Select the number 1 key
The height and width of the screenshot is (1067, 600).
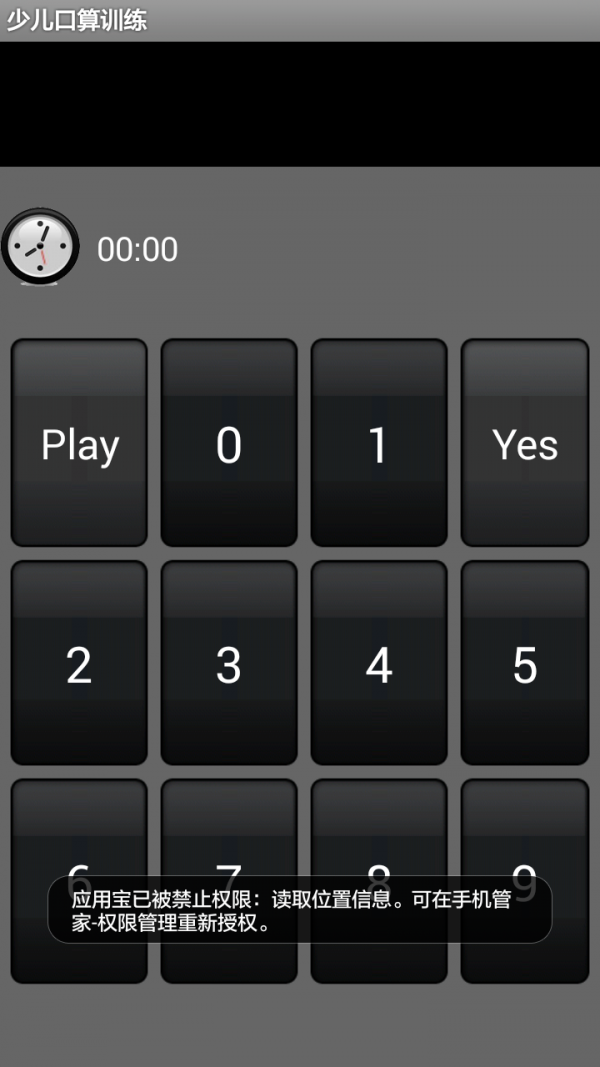(x=379, y=443)
